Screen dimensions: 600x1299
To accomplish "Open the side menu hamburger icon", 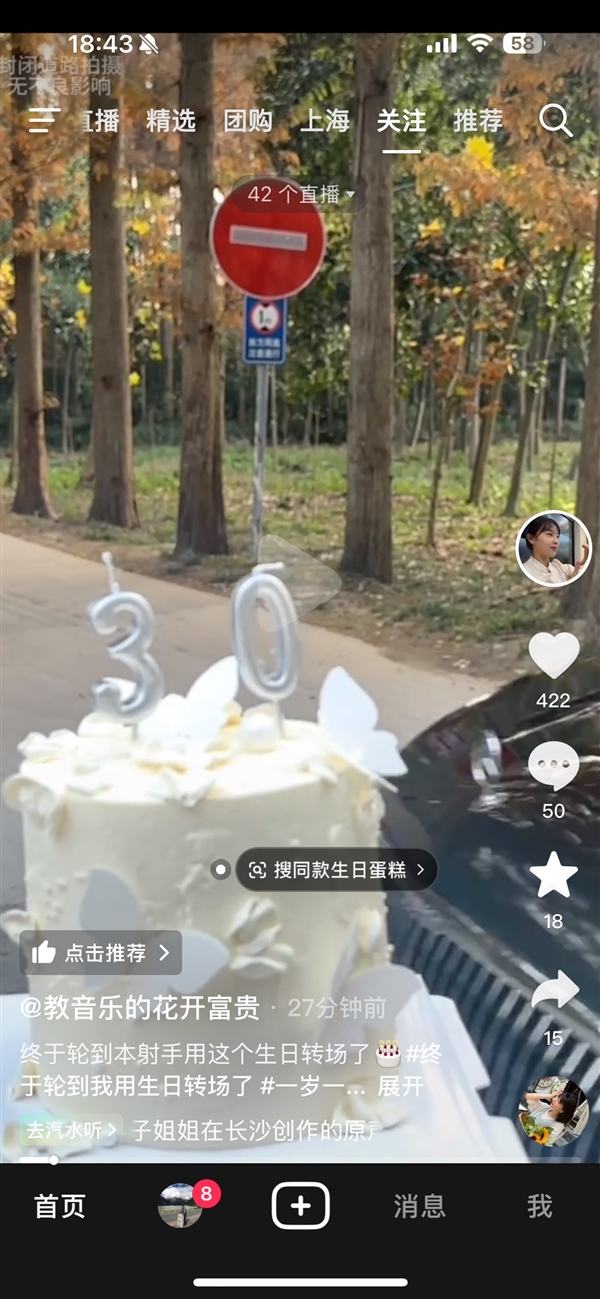I will [43, 121].
